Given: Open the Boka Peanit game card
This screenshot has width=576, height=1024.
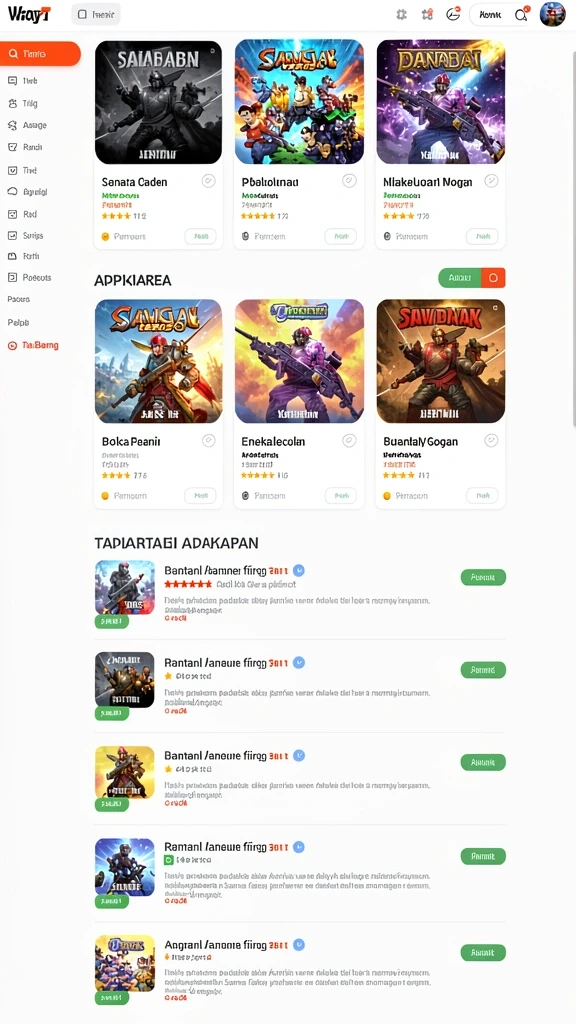Looking at the screenshot, I should click(x=158, y=403).
